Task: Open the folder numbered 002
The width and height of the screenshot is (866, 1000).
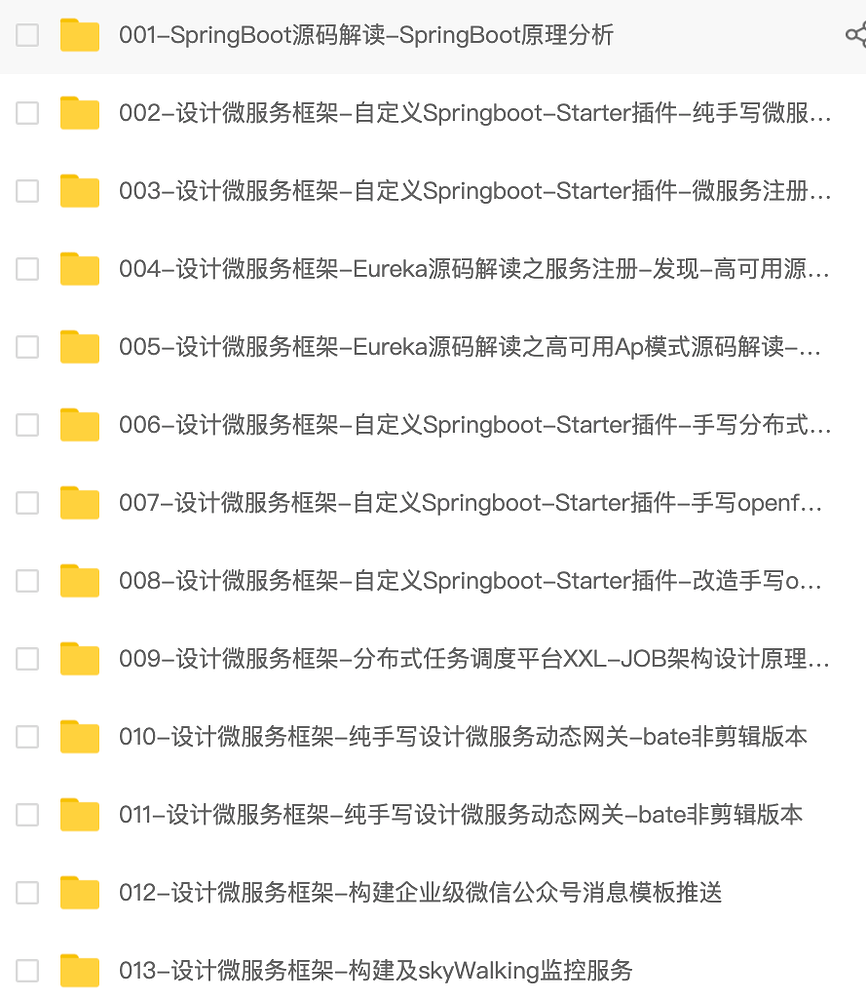Action: coord(474,113)
